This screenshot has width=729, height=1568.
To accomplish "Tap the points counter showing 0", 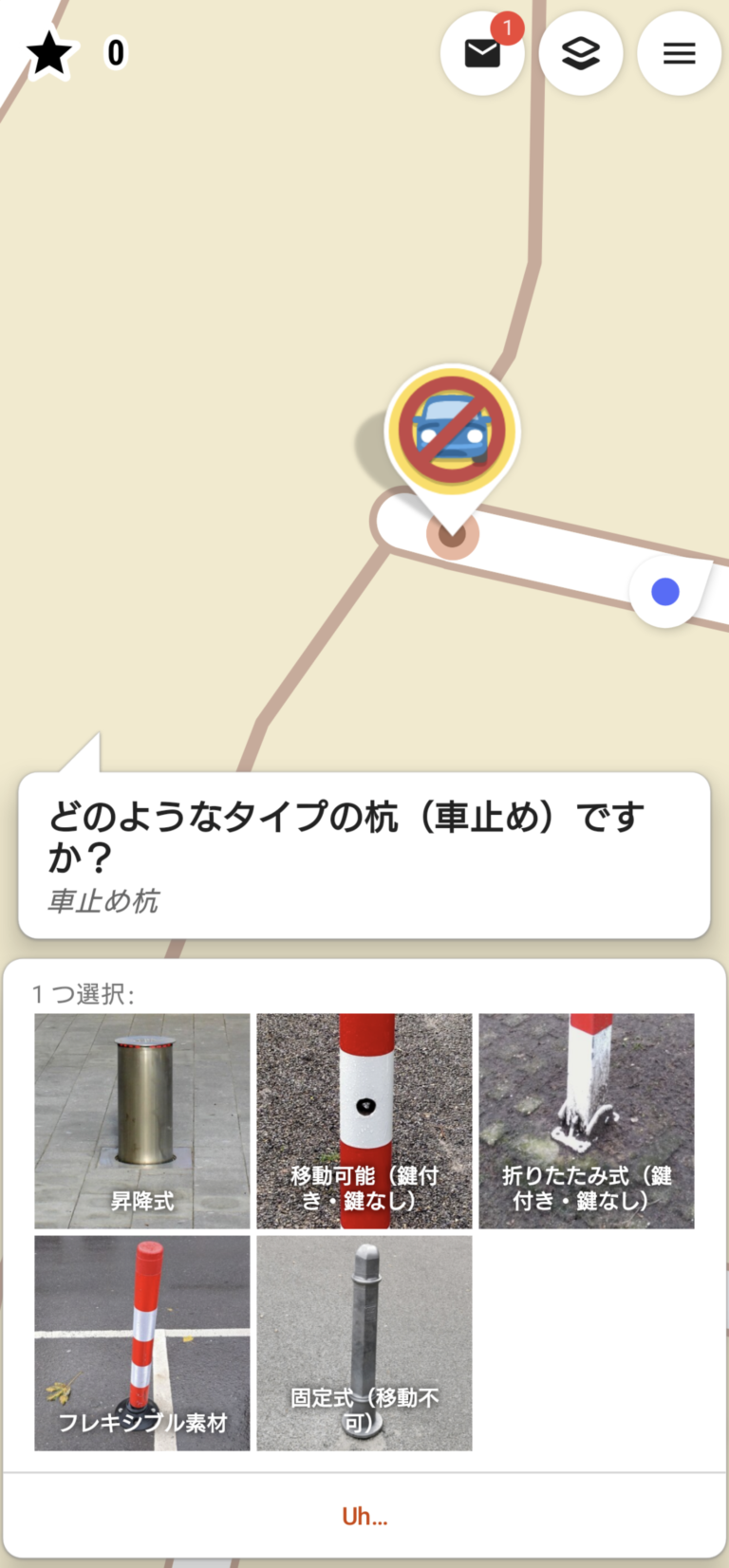I will pos(114,54).
